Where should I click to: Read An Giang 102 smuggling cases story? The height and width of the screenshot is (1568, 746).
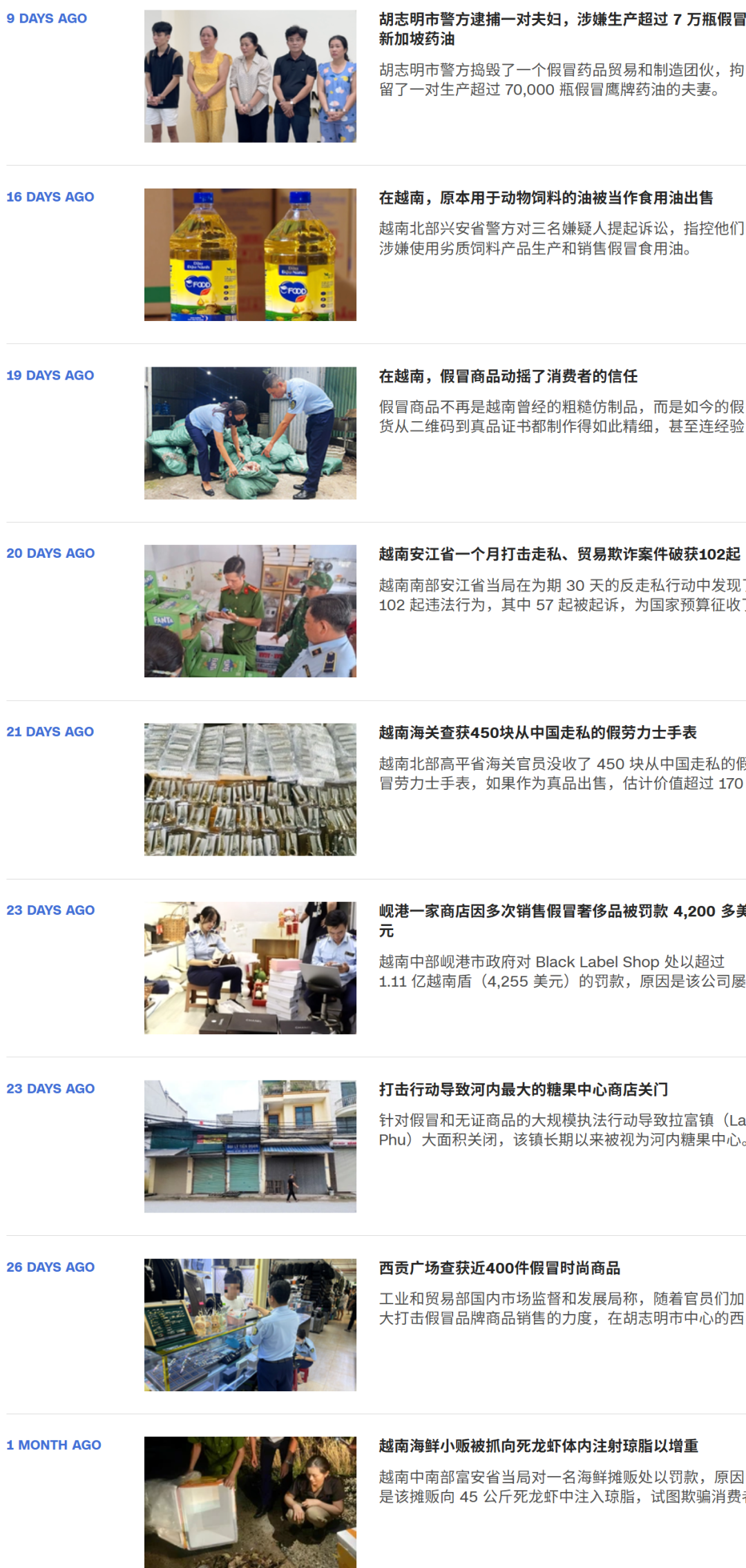[x=559, y=554]
